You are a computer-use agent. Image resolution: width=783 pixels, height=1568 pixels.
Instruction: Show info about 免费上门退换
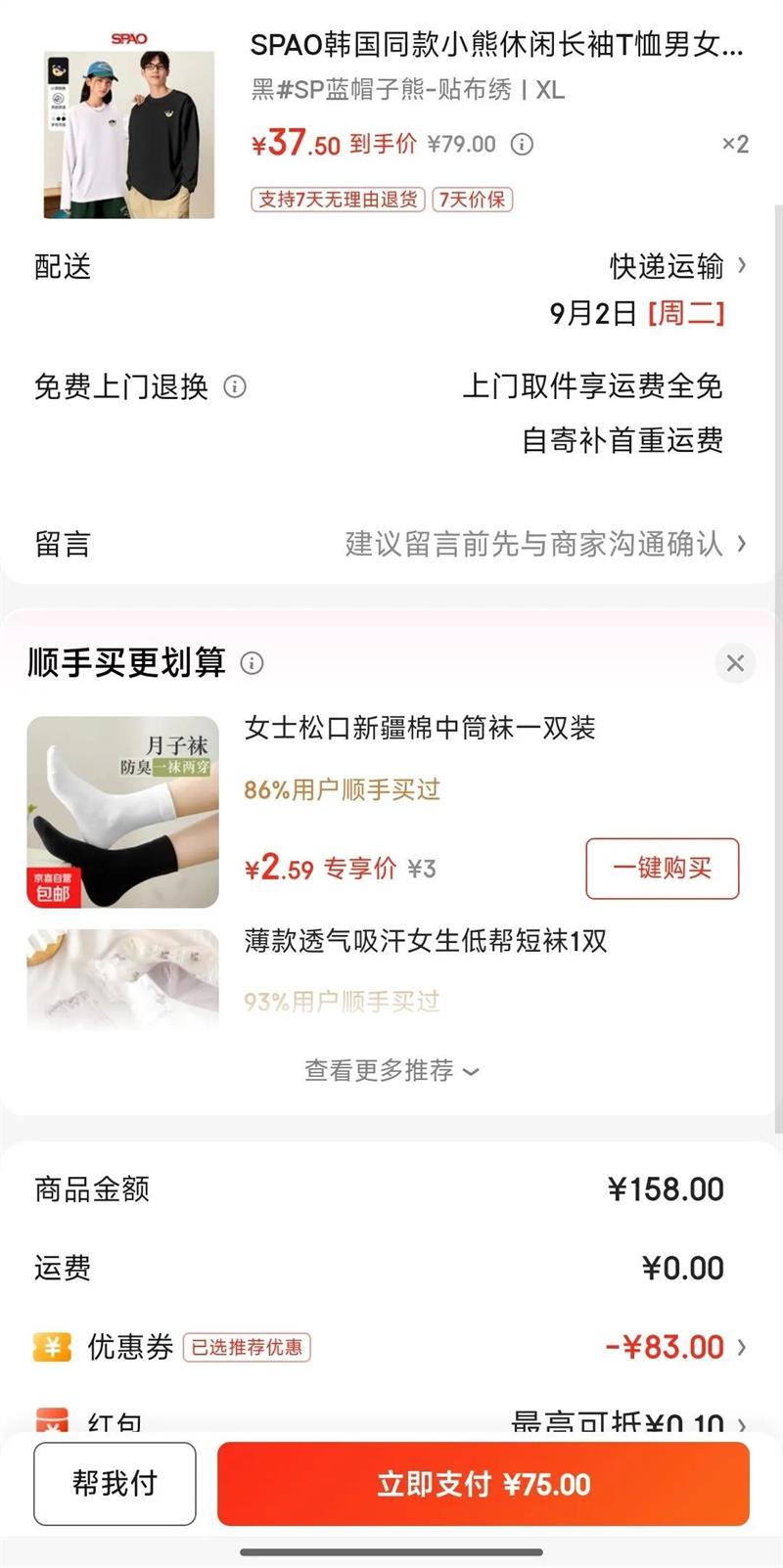[235, 386]
